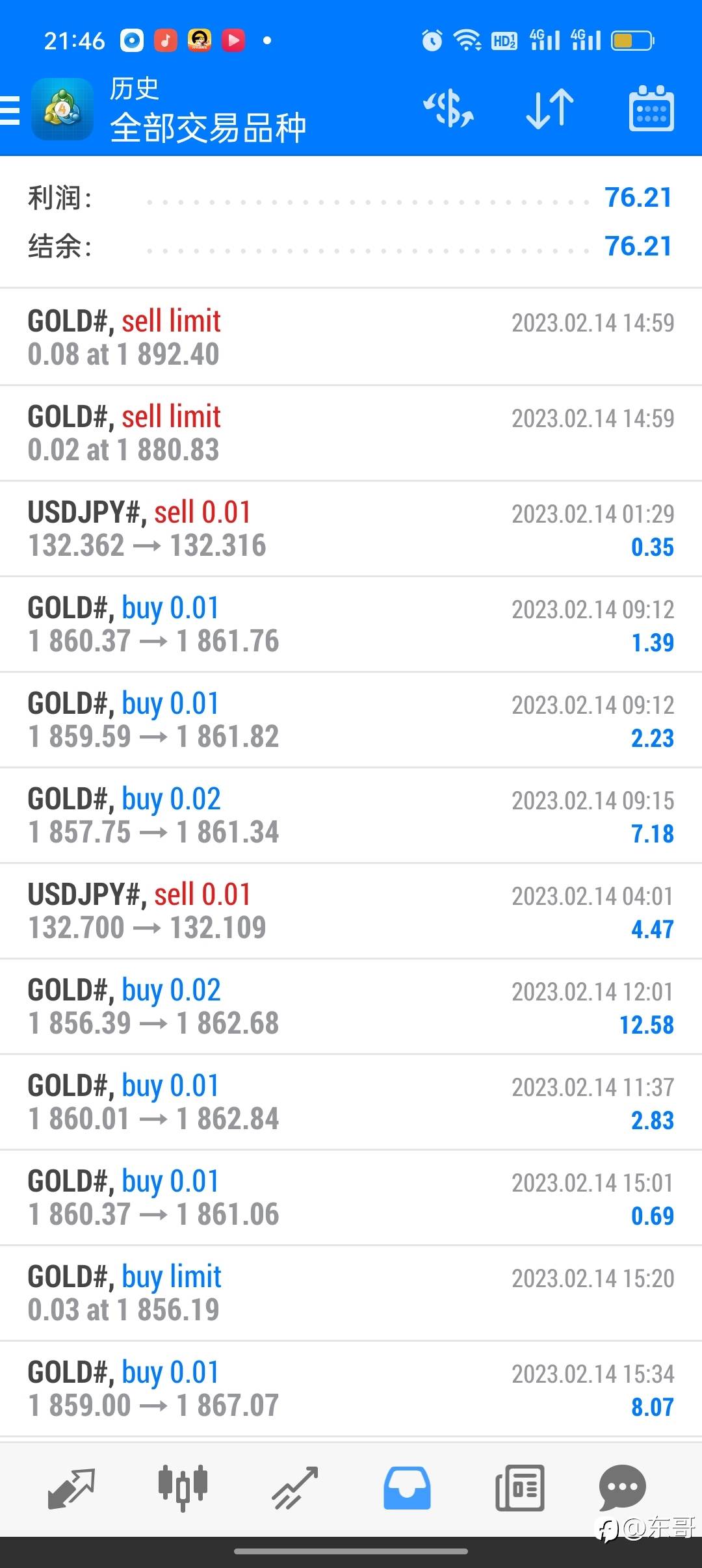Expand GOLD# buy with 2.83 profit
702x1568 pixels.
point(351,1102)
